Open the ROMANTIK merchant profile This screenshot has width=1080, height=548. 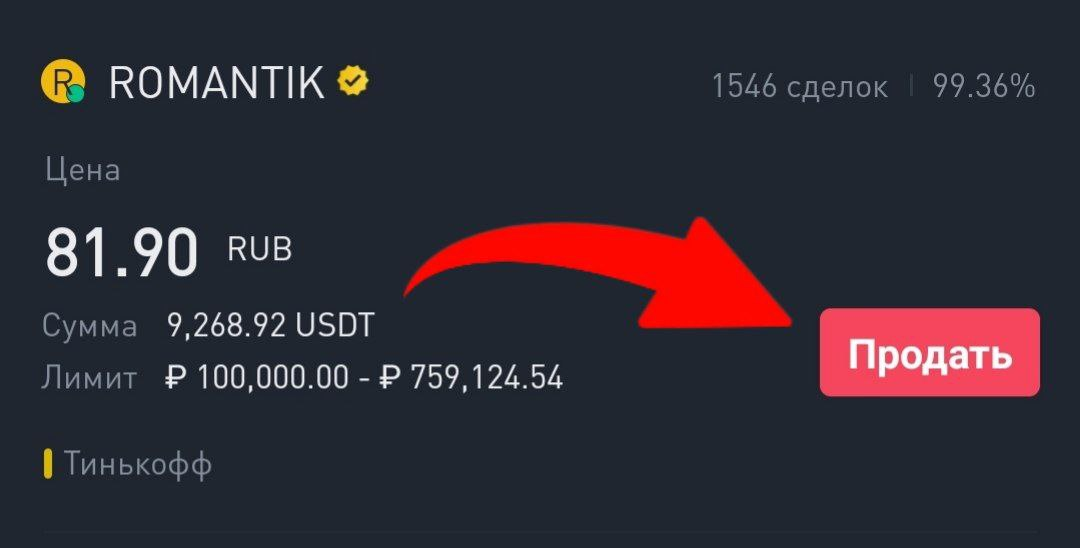pos(216,84)
